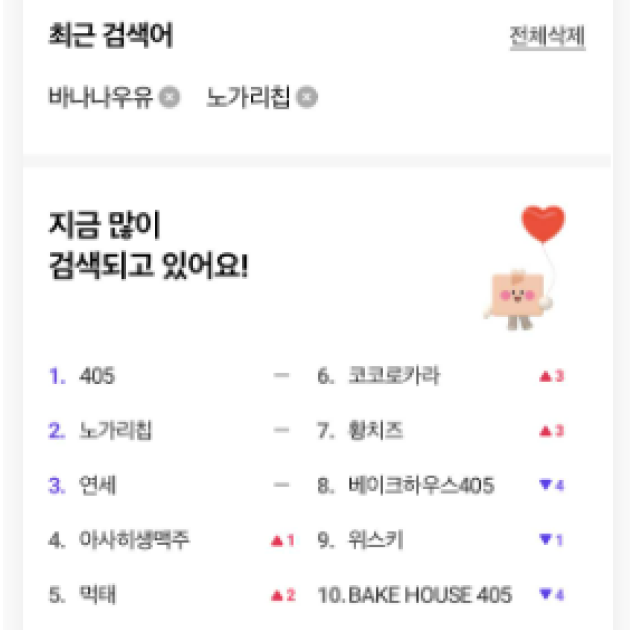Open the second-ranked trending search 노가리칩
630x630 pixels.
pyautogui.click(x=116, y=431)
